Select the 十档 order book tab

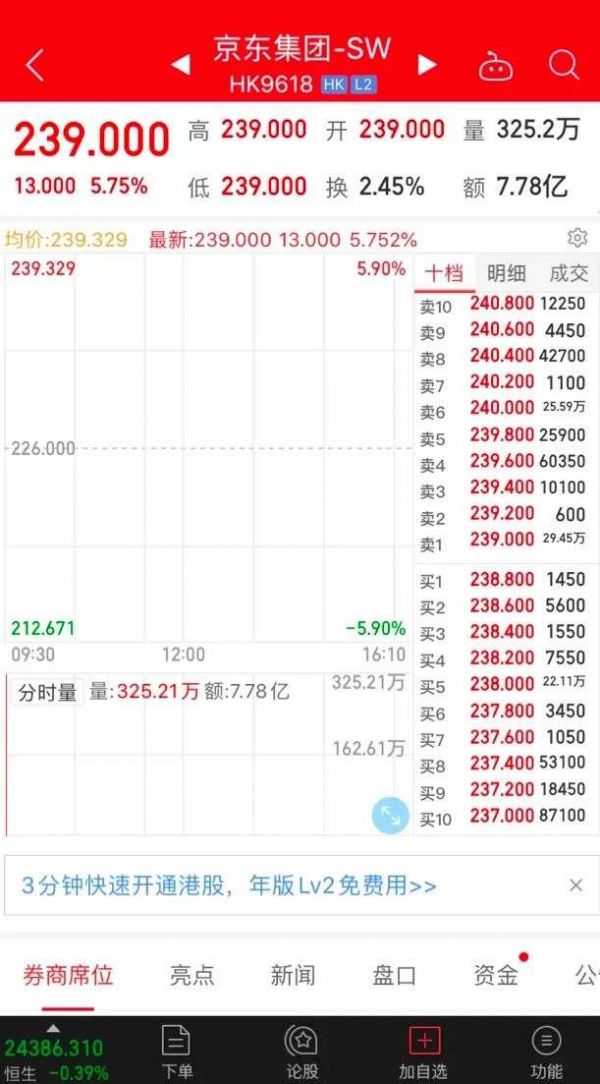444,273
